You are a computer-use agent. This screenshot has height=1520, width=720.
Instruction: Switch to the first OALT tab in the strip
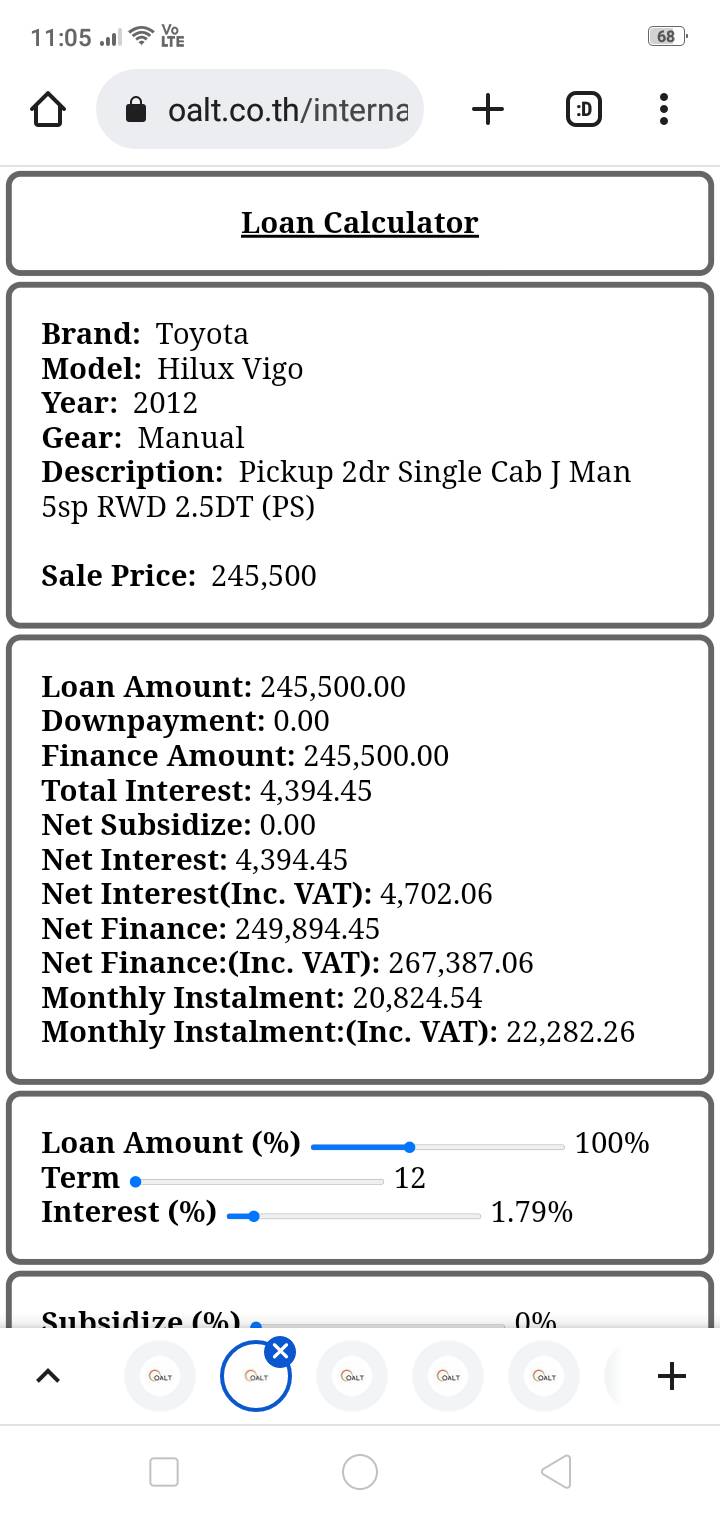160,1377
